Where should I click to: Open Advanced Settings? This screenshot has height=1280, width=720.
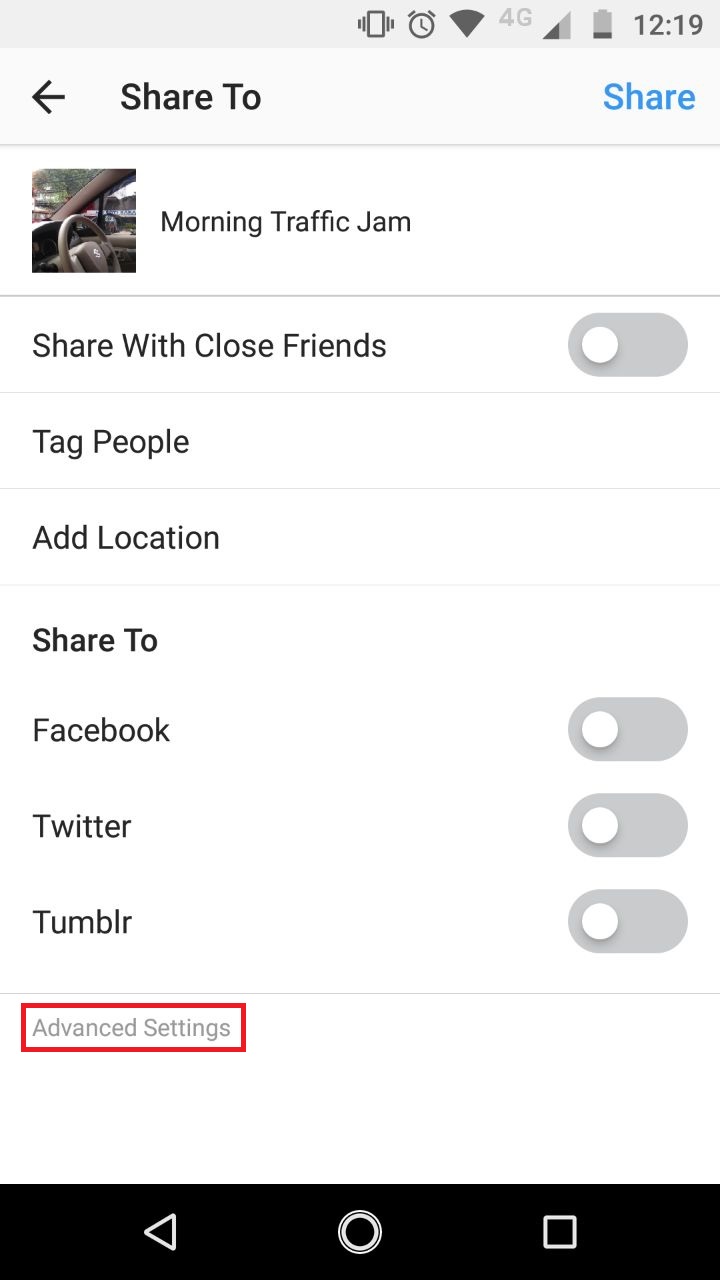coord(133,1027)
